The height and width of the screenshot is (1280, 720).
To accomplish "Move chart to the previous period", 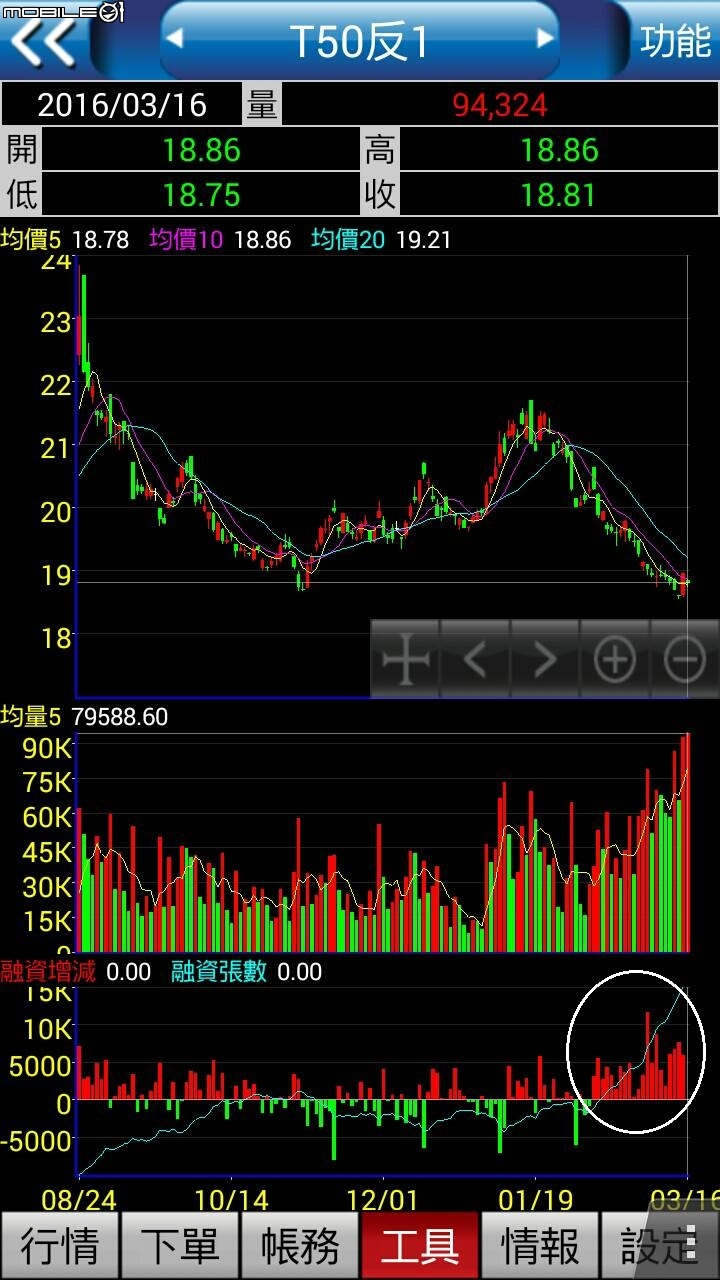I will [475, 660].
